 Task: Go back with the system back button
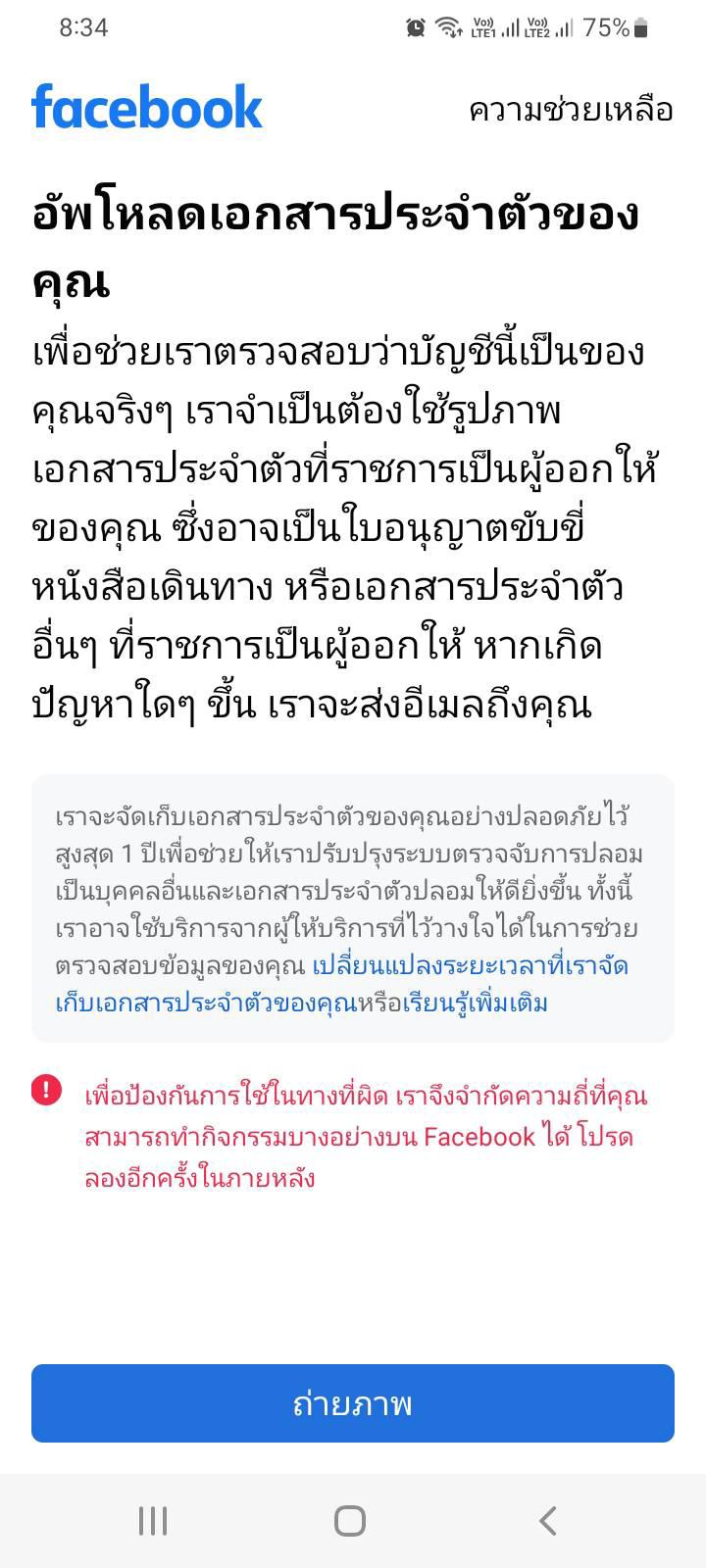click(548, 1521)
